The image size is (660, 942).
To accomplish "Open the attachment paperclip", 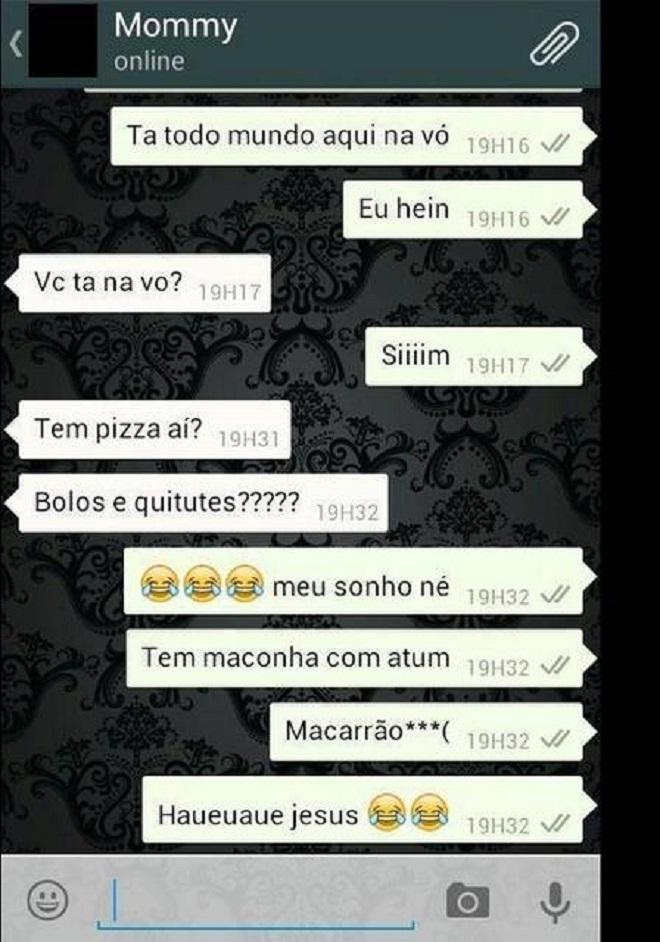I will tap(555, 44).
